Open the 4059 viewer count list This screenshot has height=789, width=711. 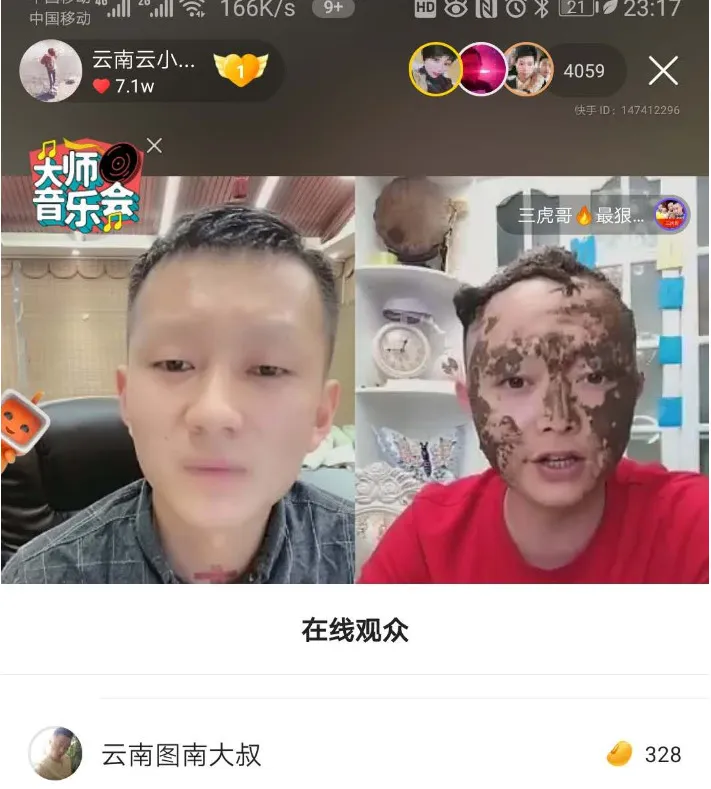click(x=584, y=71)
